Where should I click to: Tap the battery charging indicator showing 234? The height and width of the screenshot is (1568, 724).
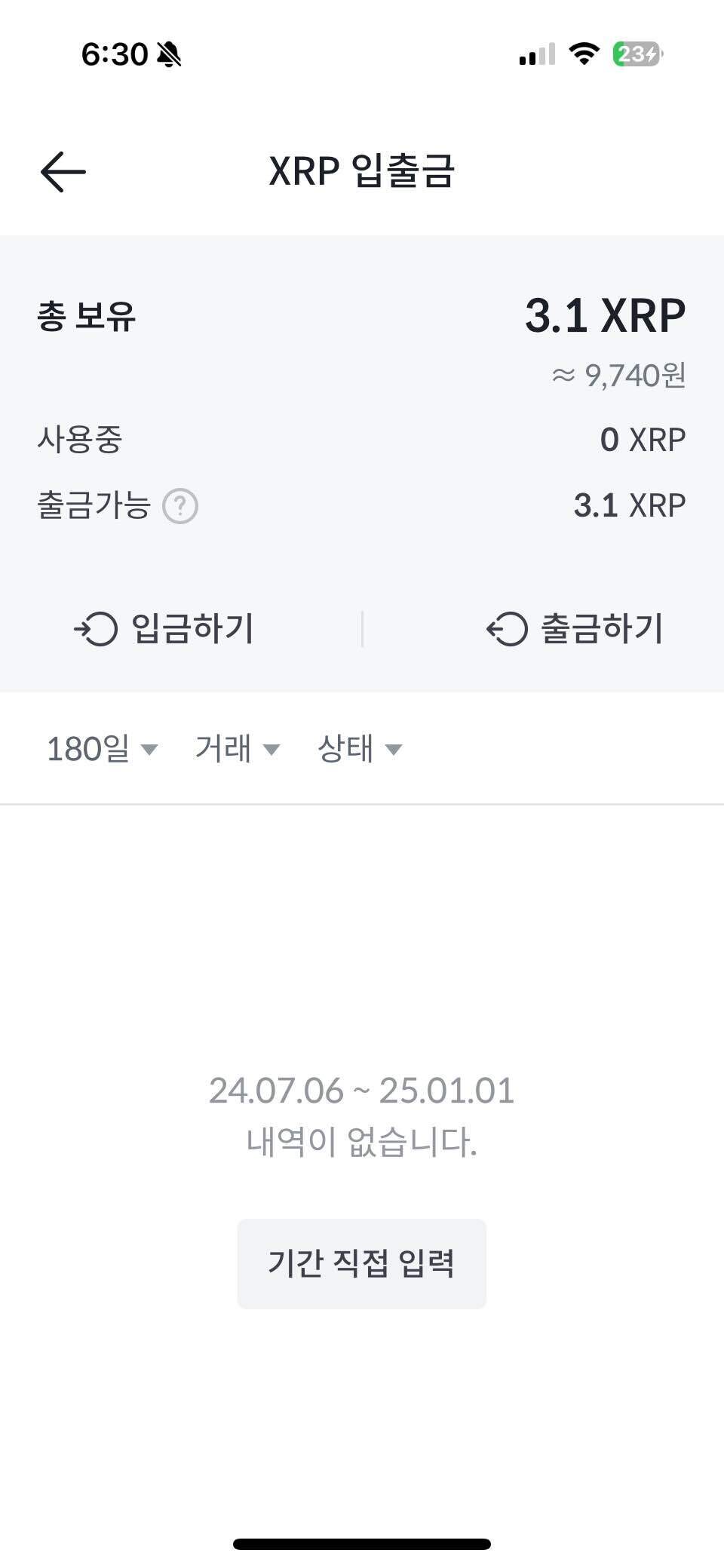(638, 54)
